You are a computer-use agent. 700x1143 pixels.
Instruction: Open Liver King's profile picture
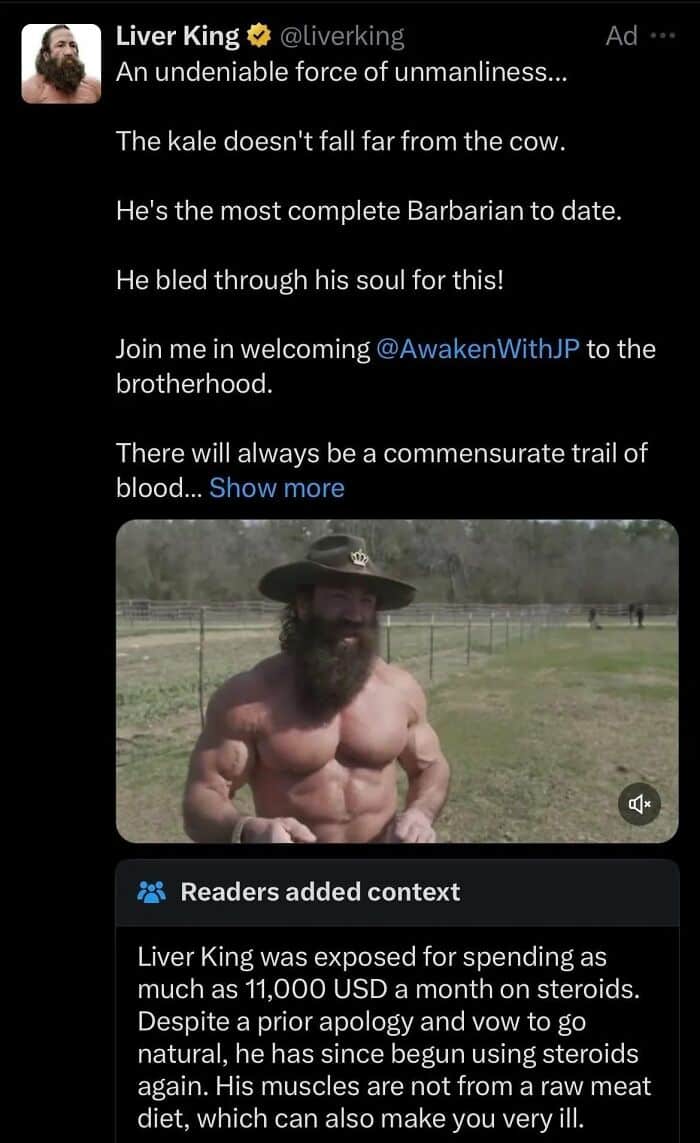coord(61,64)
